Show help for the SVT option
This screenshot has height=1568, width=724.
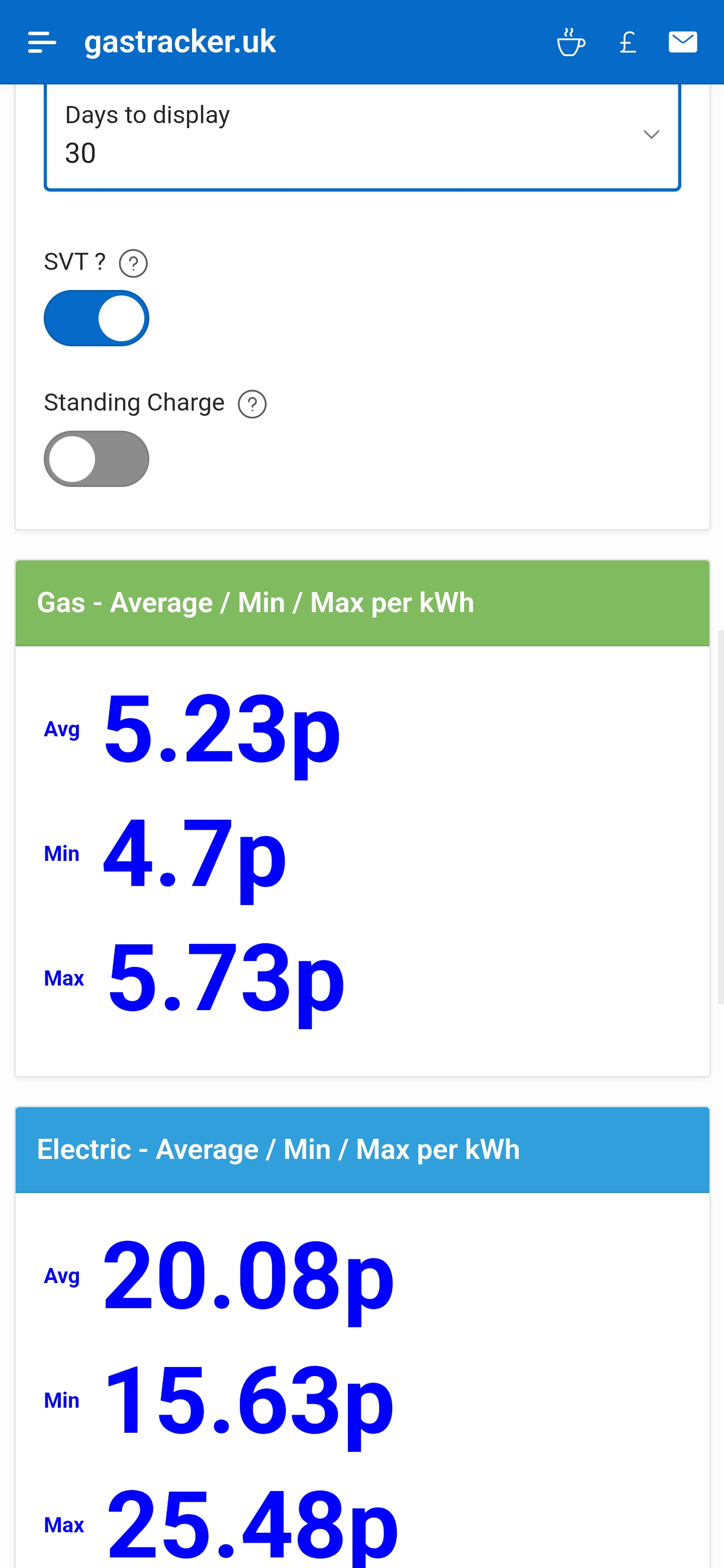click(x=133, y=263)
